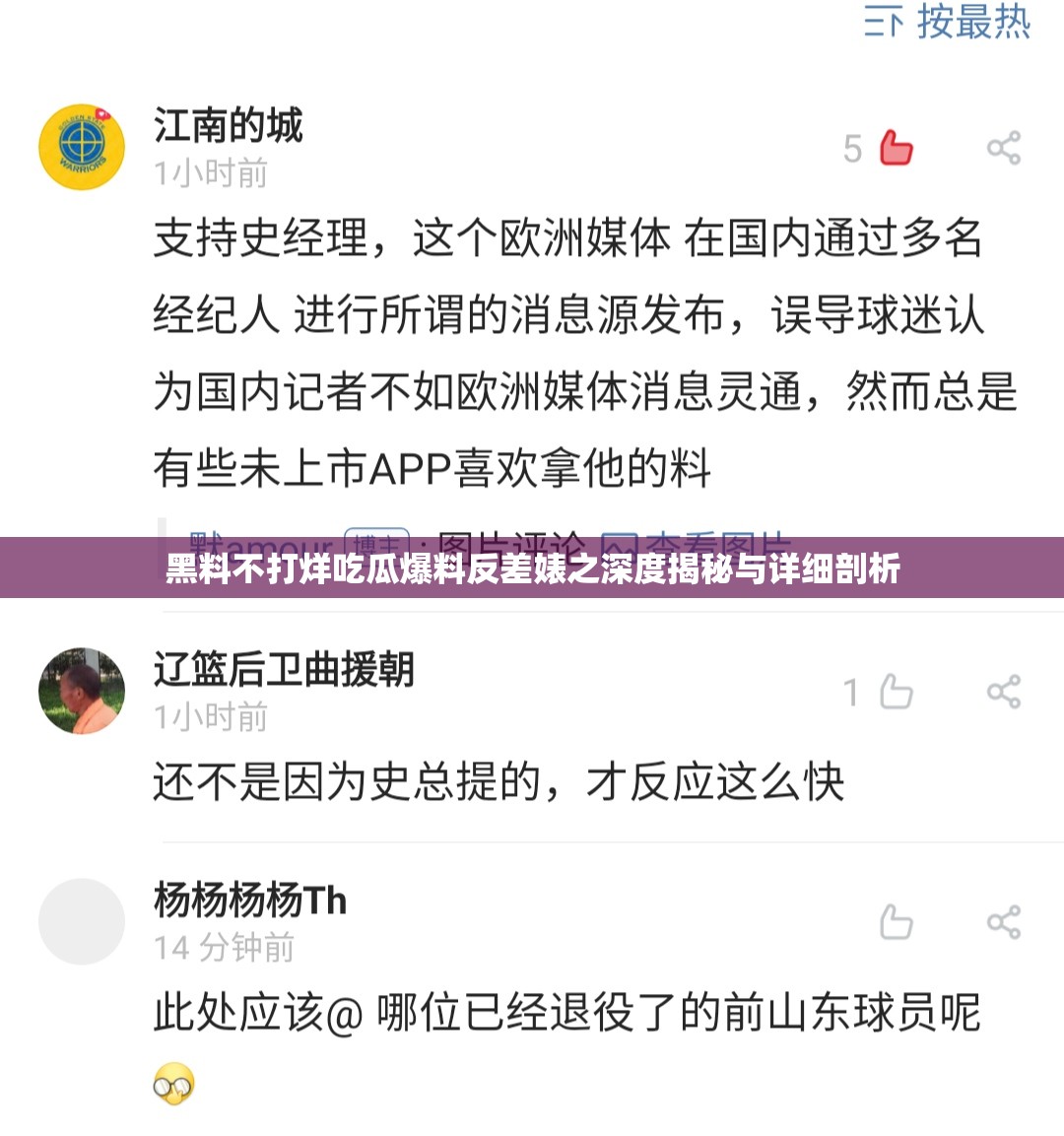
Task: Click the share icon on 杨杨杨杨Th's comment
Action: click(x=1004, y=924)
